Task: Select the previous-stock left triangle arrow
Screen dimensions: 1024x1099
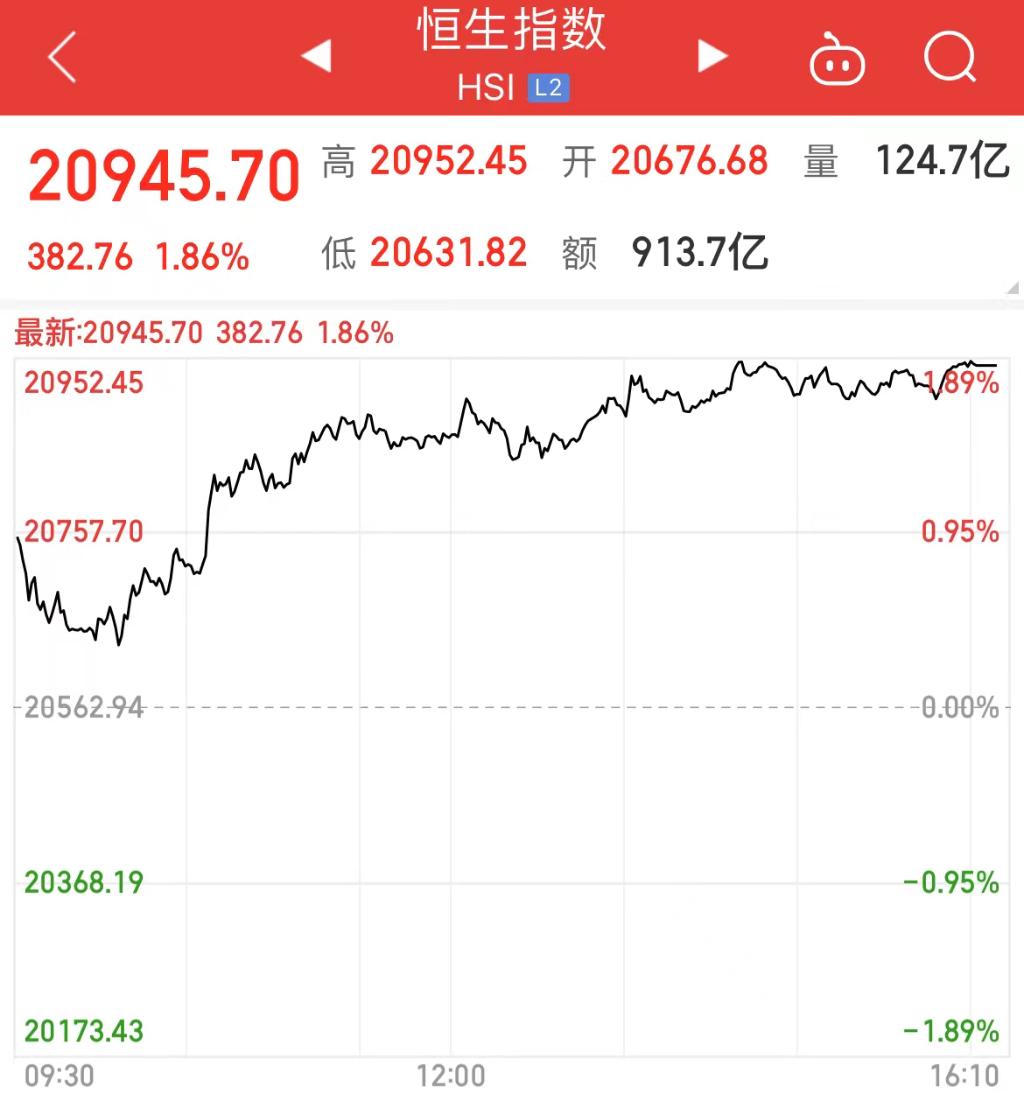Action: [x=315, y=57]
